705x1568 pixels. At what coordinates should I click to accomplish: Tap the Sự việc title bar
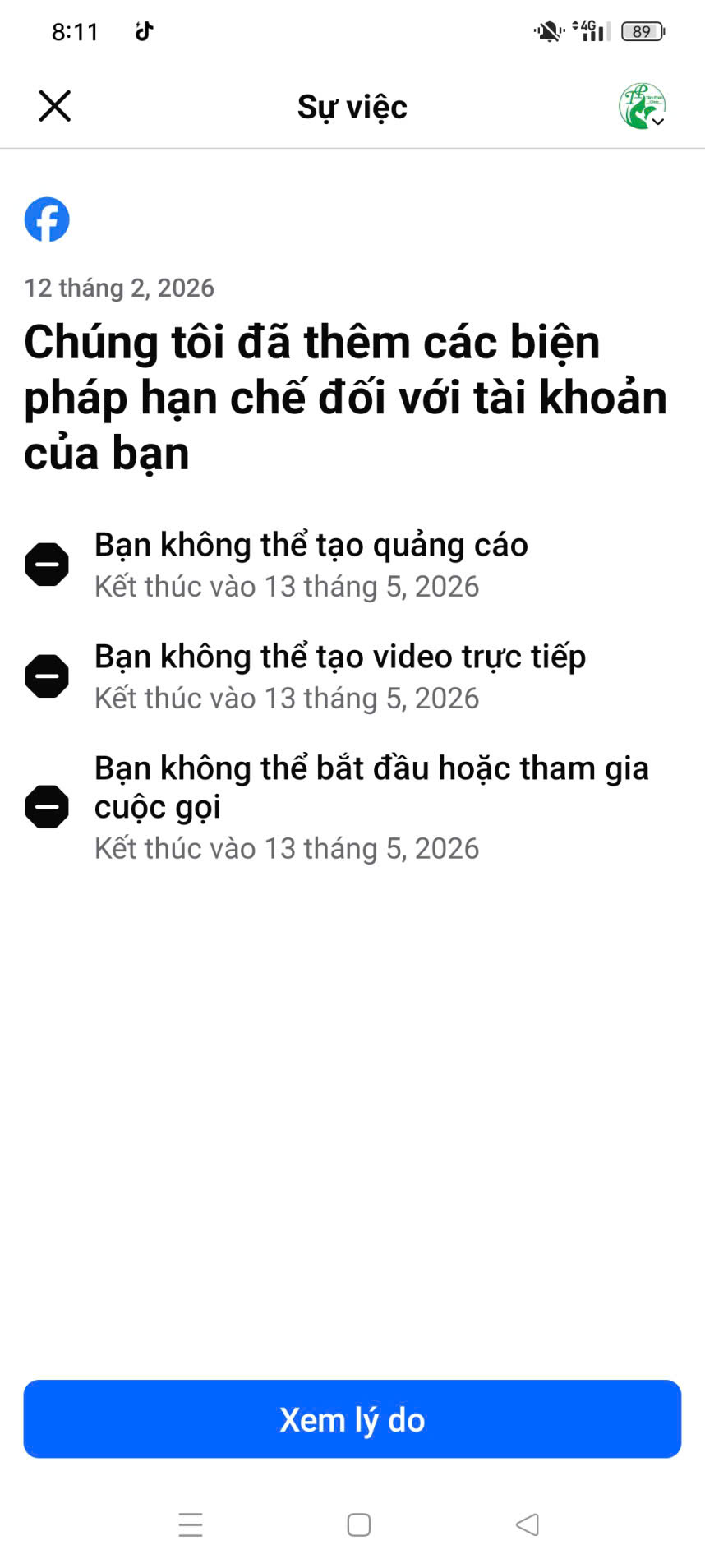tap(352, 105)
